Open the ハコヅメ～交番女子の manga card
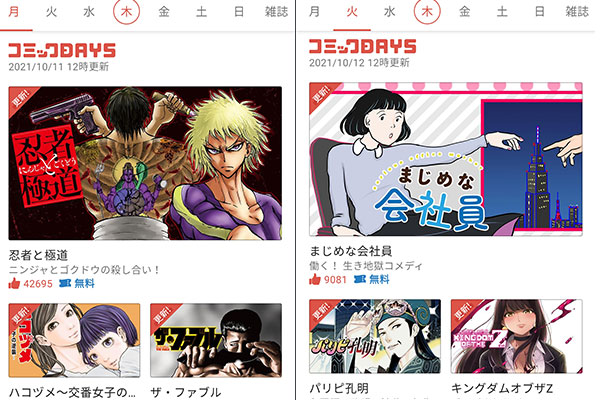Viewport: 600px width, 400px height. (74, 340)
